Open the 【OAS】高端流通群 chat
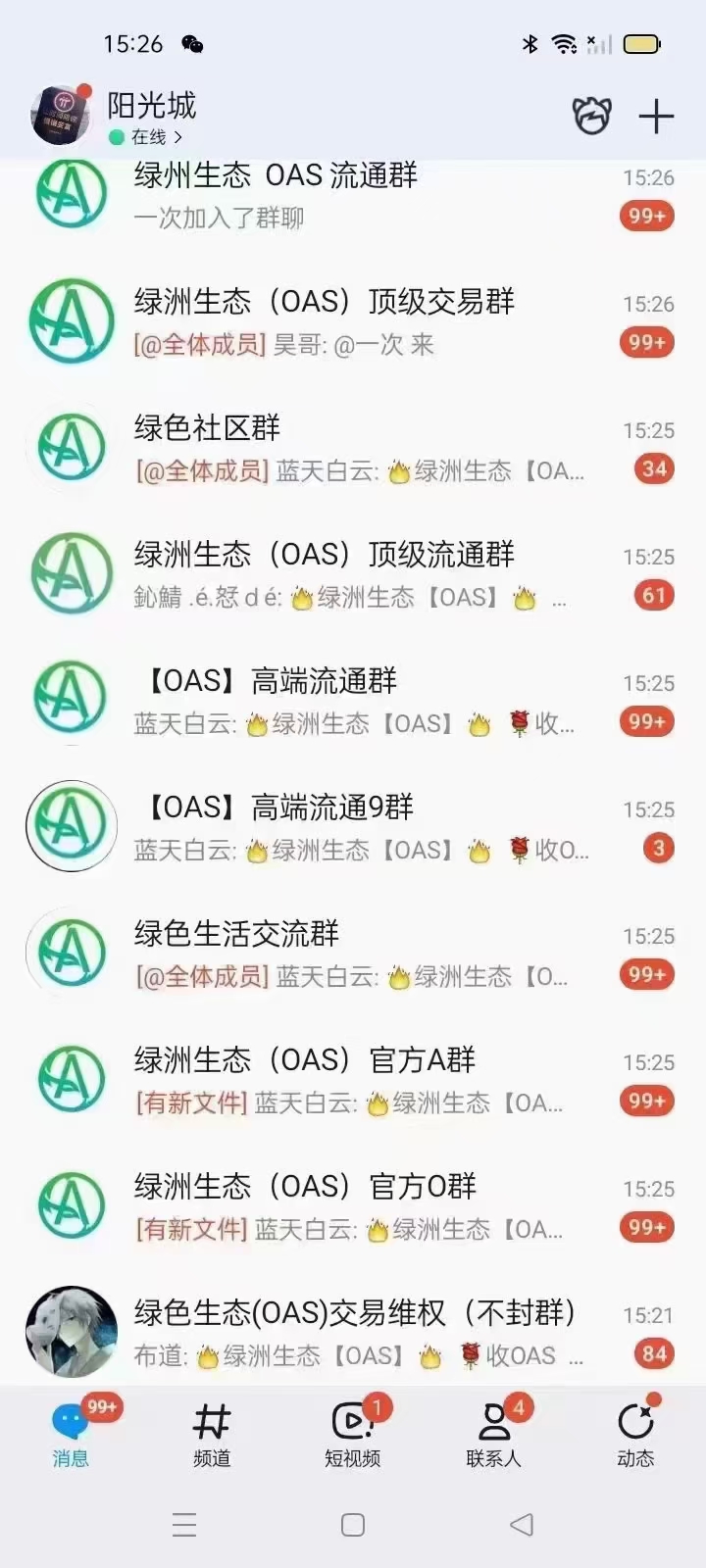Image resolution: width=706 pixels, height=1568 pixels. [353, 701]
